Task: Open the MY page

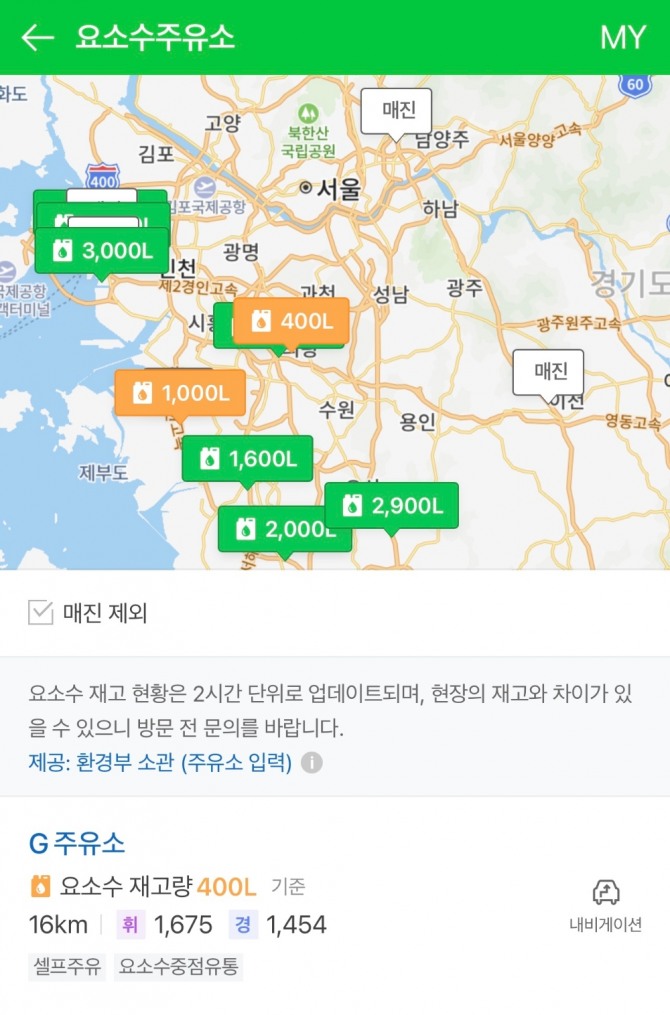Action: [623, 38]
